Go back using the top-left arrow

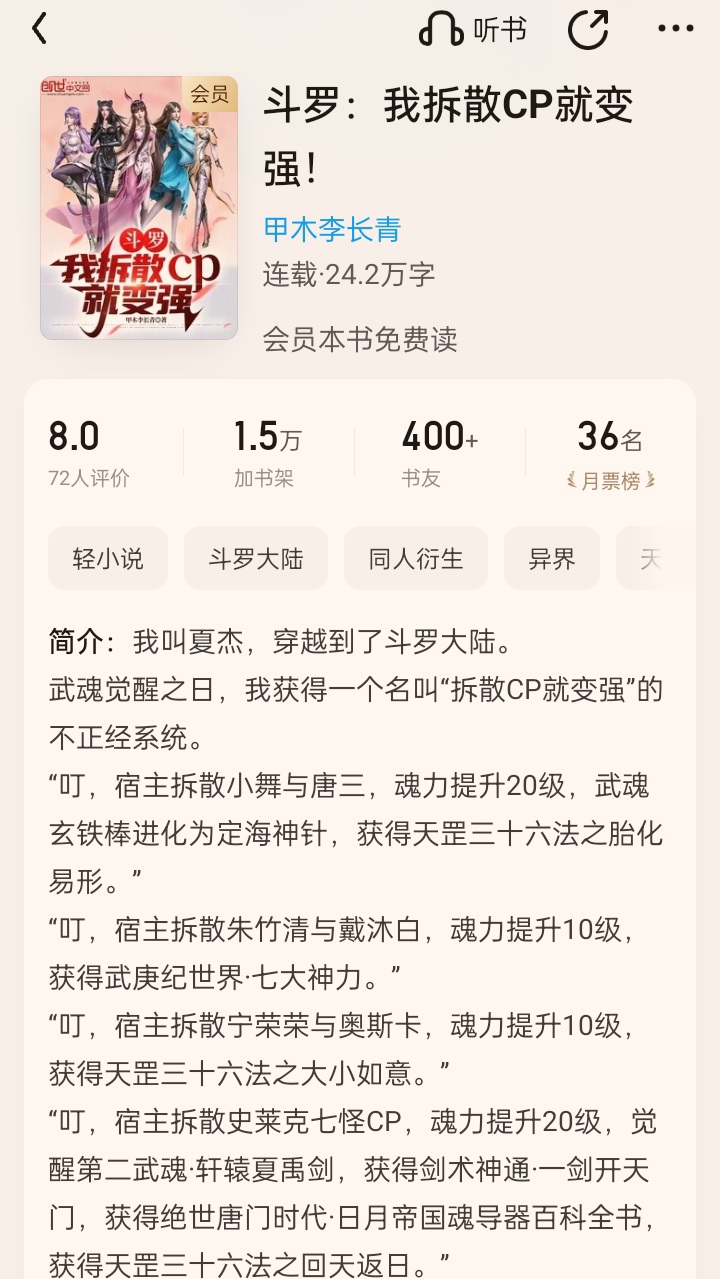click(39, 29)
